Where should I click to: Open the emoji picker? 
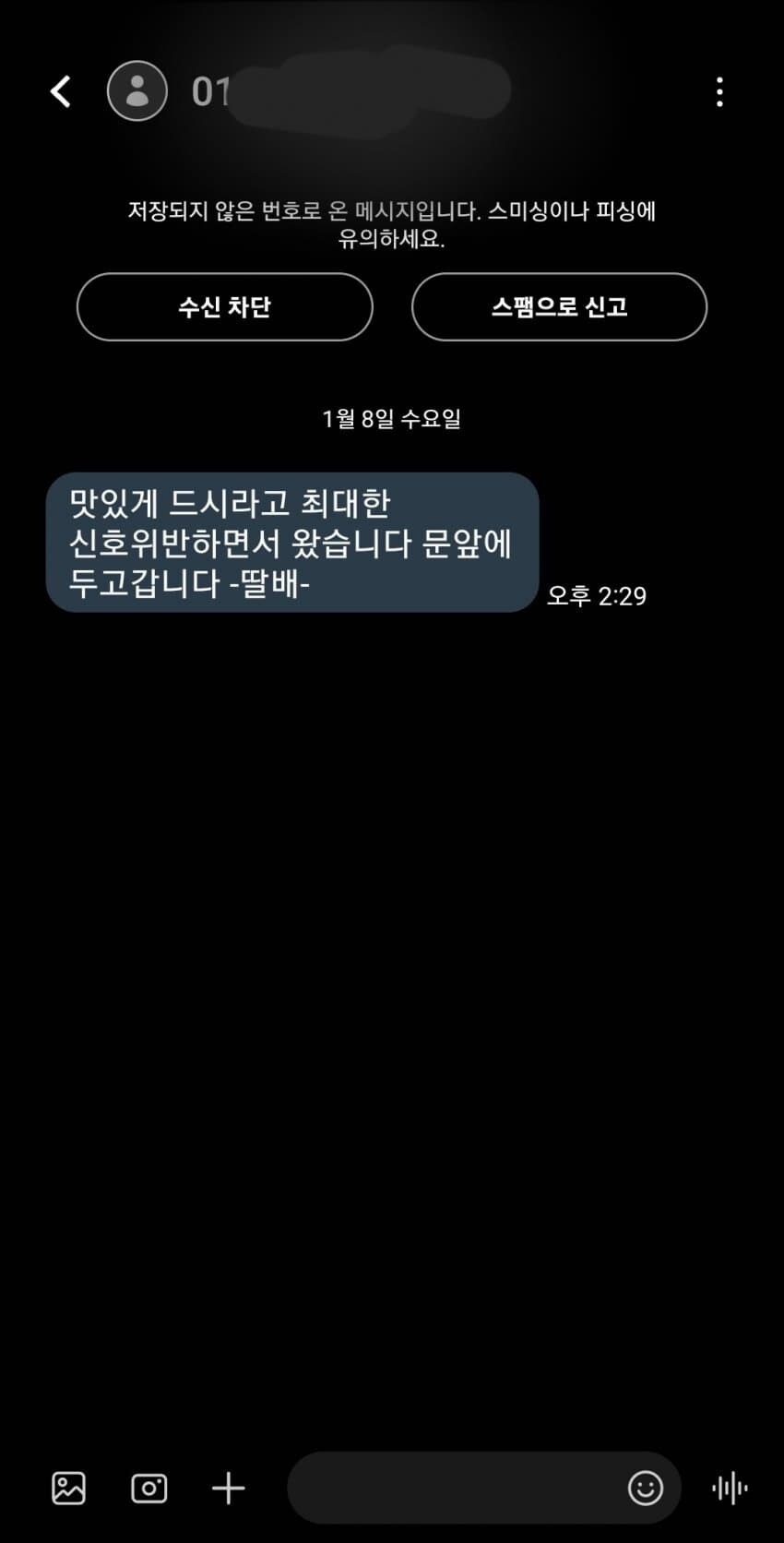(x=645, y=1488)
